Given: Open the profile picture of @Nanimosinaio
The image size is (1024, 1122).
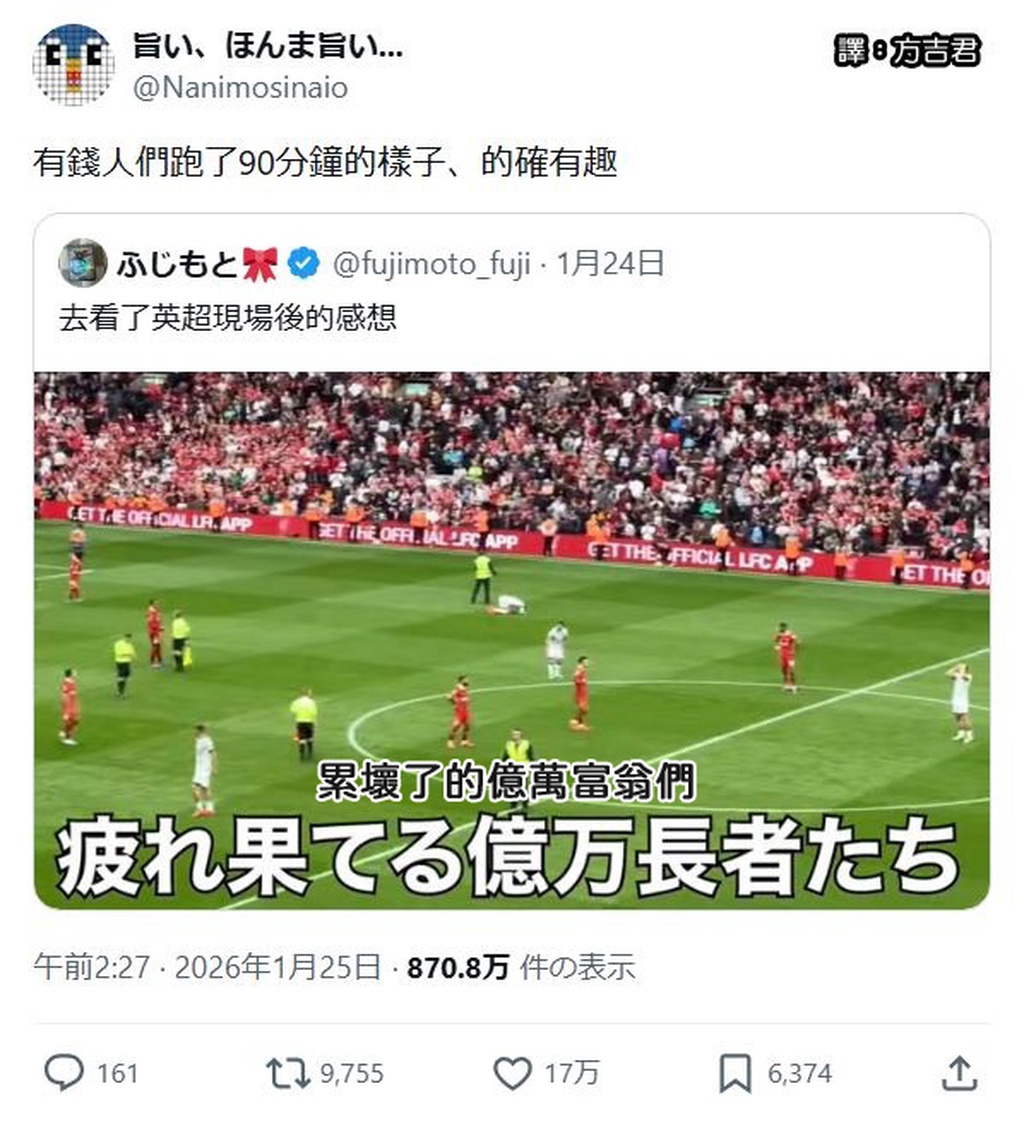Looking at the screenshot, I should pos(73,64).
